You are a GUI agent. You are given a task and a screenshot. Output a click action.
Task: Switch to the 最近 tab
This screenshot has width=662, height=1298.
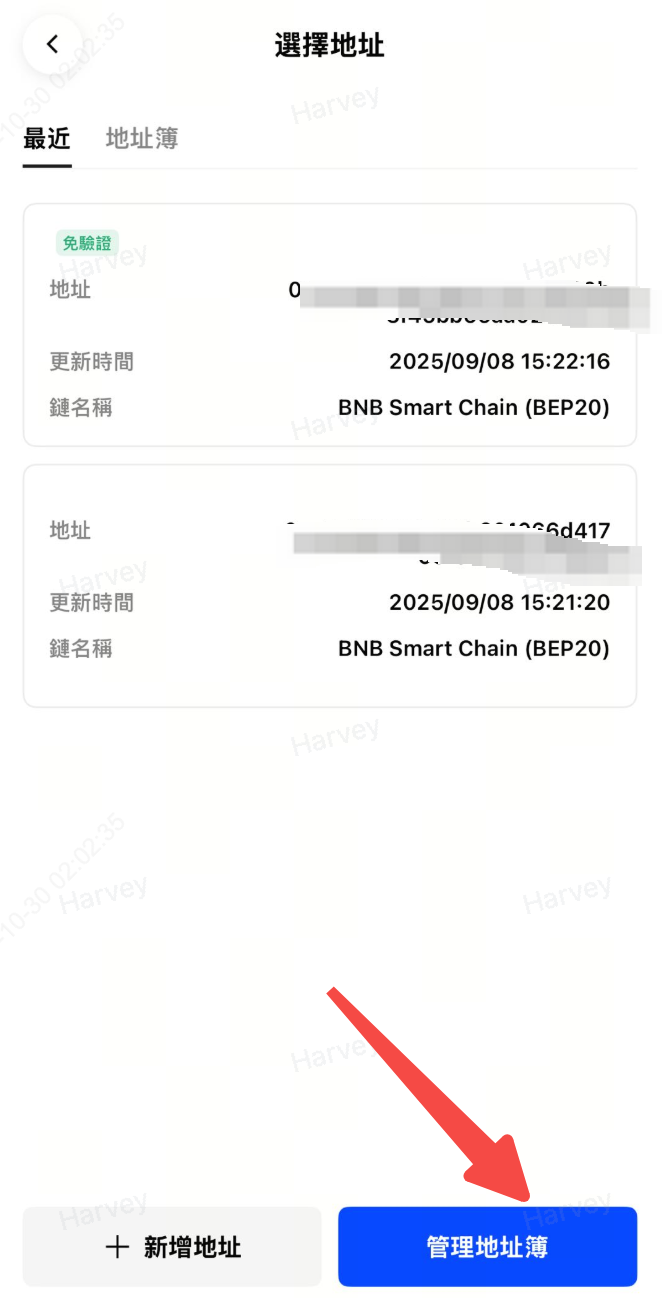point(47,139)
